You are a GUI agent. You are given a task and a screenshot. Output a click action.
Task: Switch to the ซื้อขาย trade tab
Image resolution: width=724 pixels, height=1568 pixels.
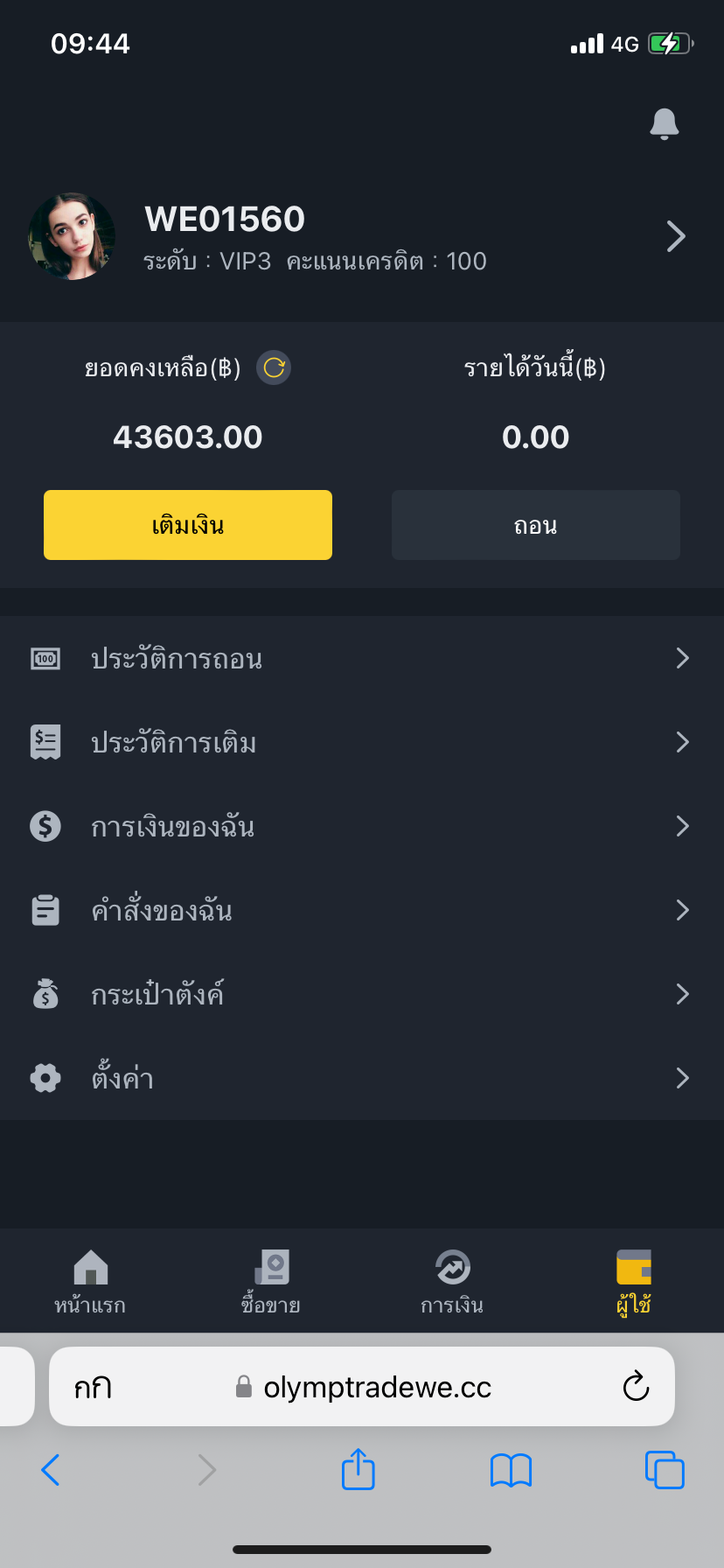pyautogui.click(x=271, y=1281)
